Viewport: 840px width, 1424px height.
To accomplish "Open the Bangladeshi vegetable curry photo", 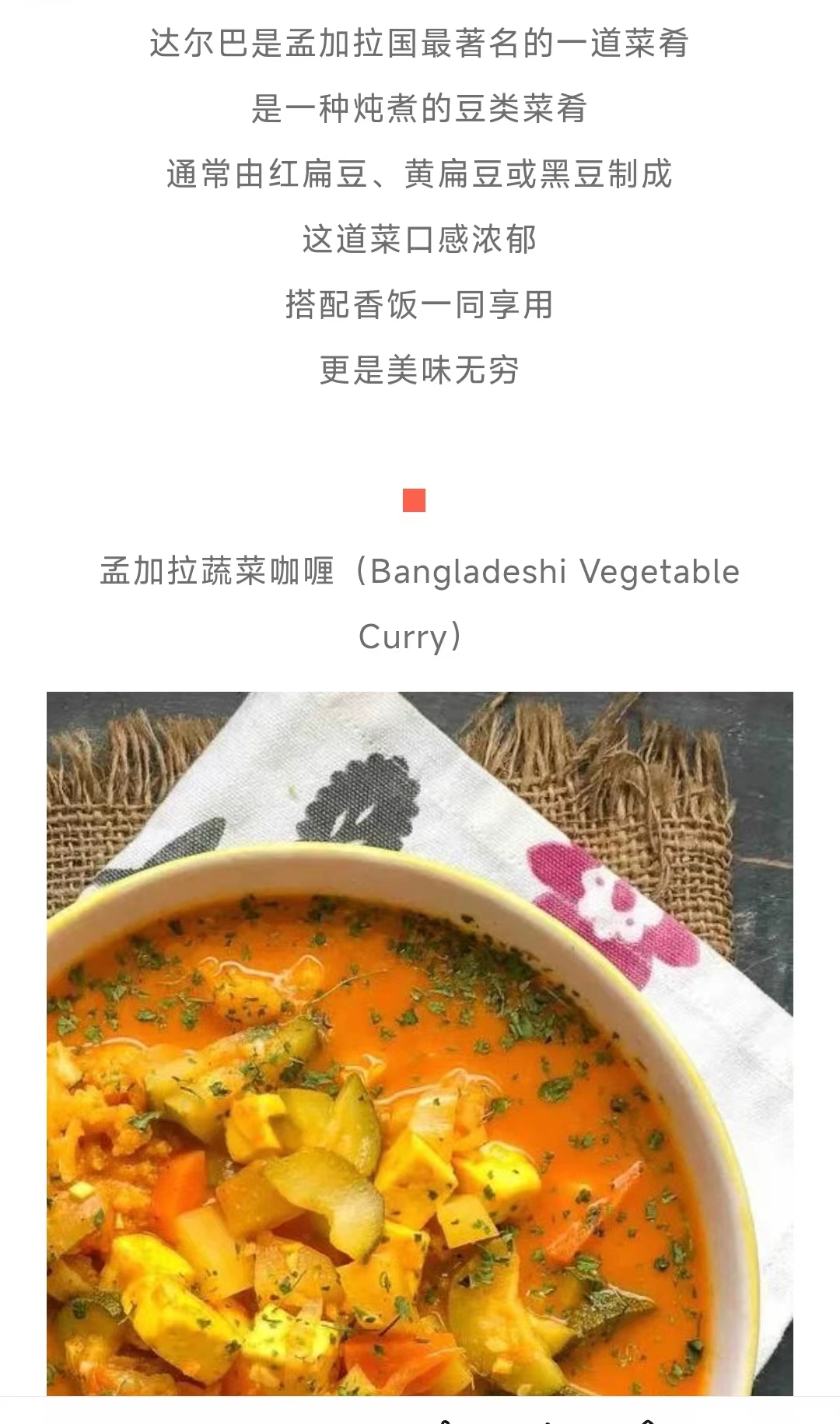I will (420, 1043).
